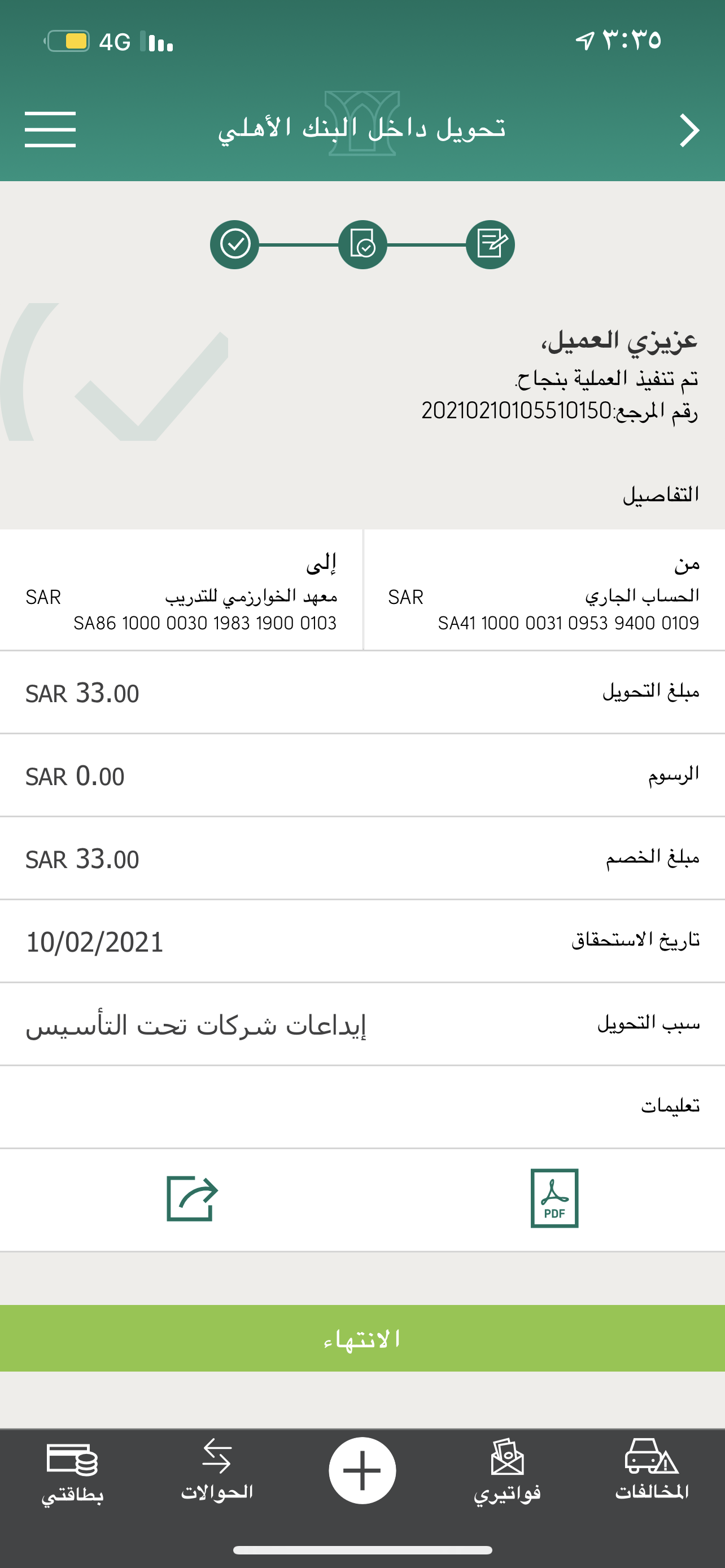The width and height of the screenshot is (725, 1568).
Task: Export the receipt as PDF
Action: coord(554,1198)
